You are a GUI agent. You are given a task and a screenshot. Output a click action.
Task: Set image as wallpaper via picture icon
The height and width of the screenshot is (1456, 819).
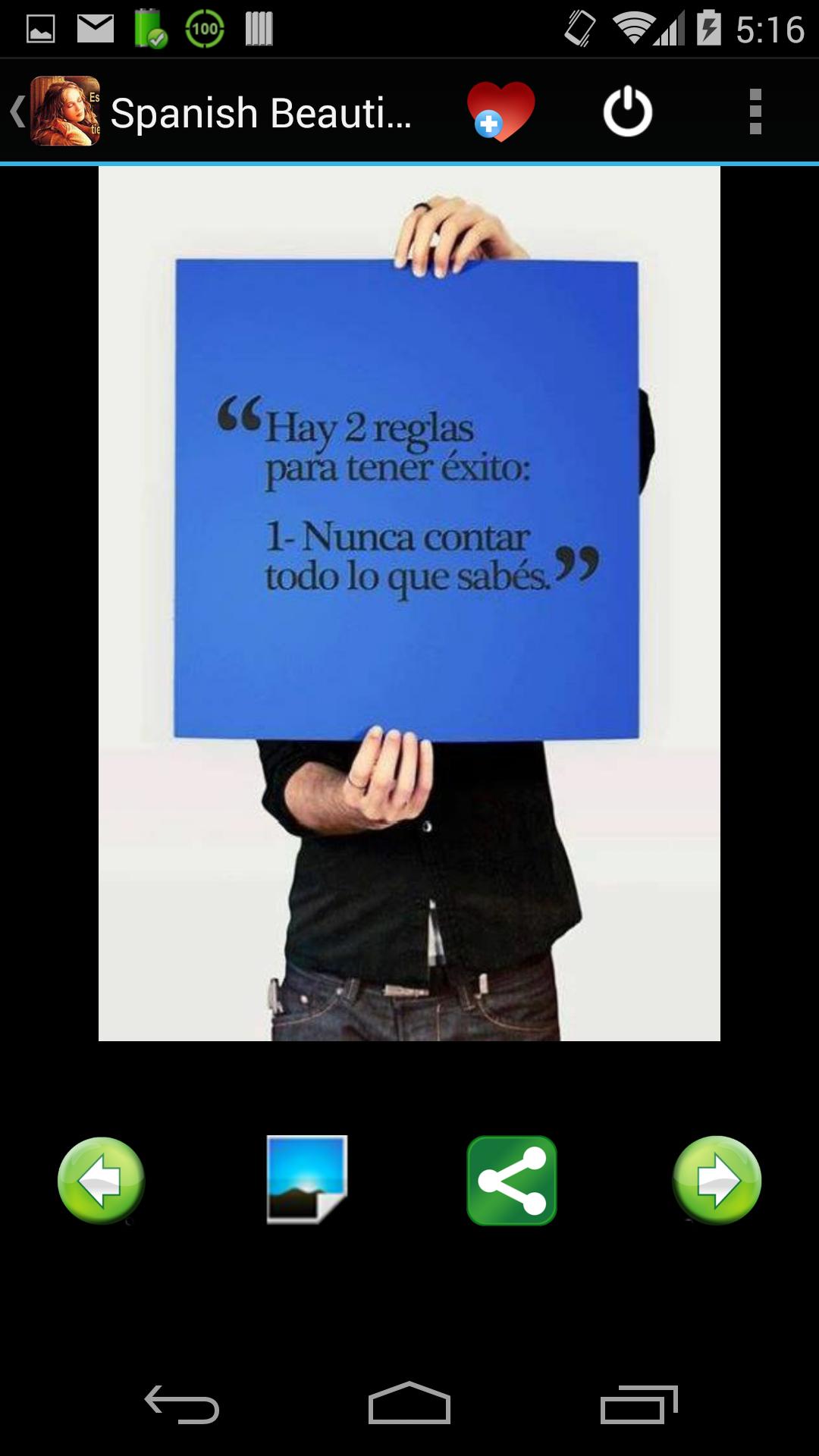click(306, 1178)
